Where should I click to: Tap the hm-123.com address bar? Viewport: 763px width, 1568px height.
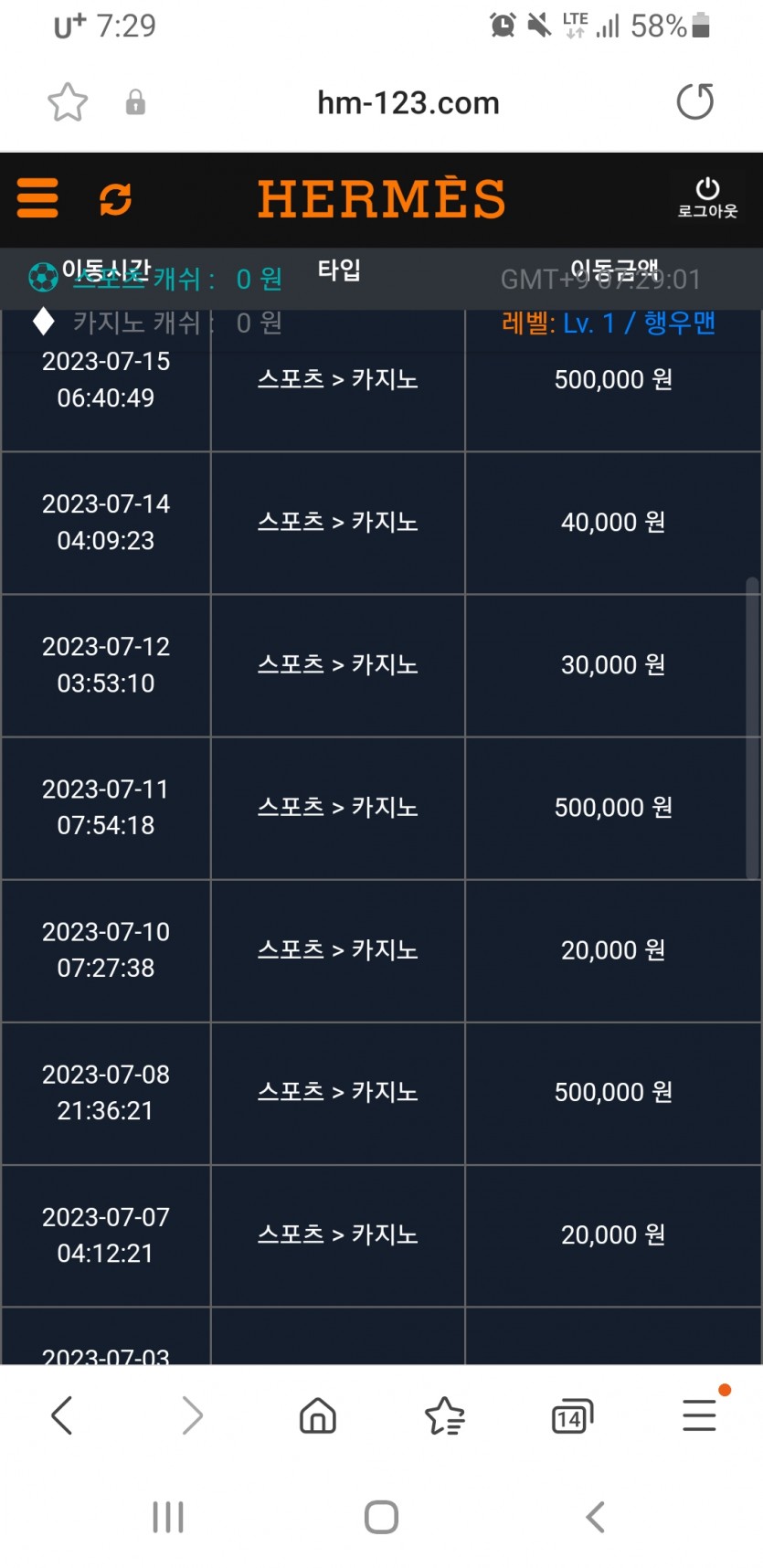pyautogui.click(x=408, y=103)
